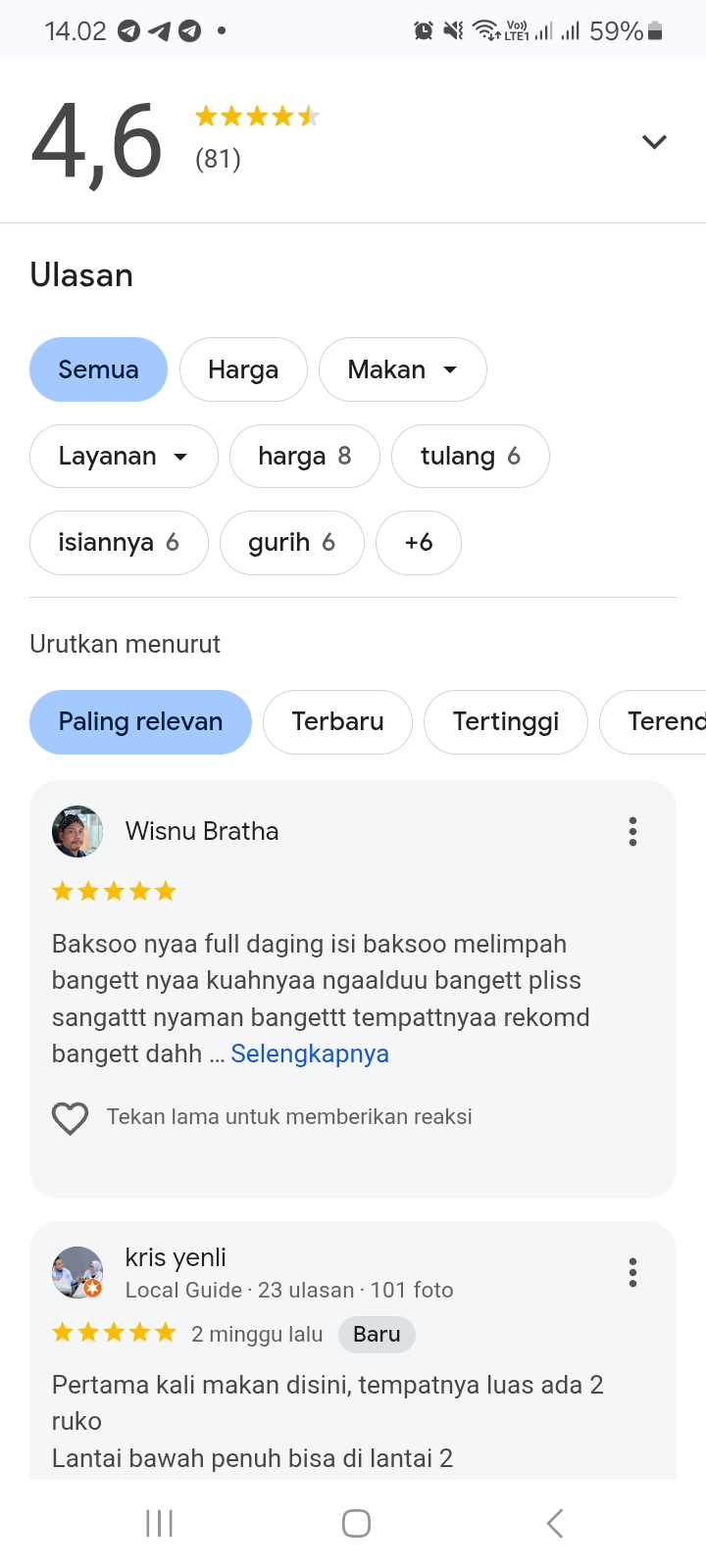Show +6 more keyword chips
This screenshot has height=1568, width=706.
click(x=419, y=542)
